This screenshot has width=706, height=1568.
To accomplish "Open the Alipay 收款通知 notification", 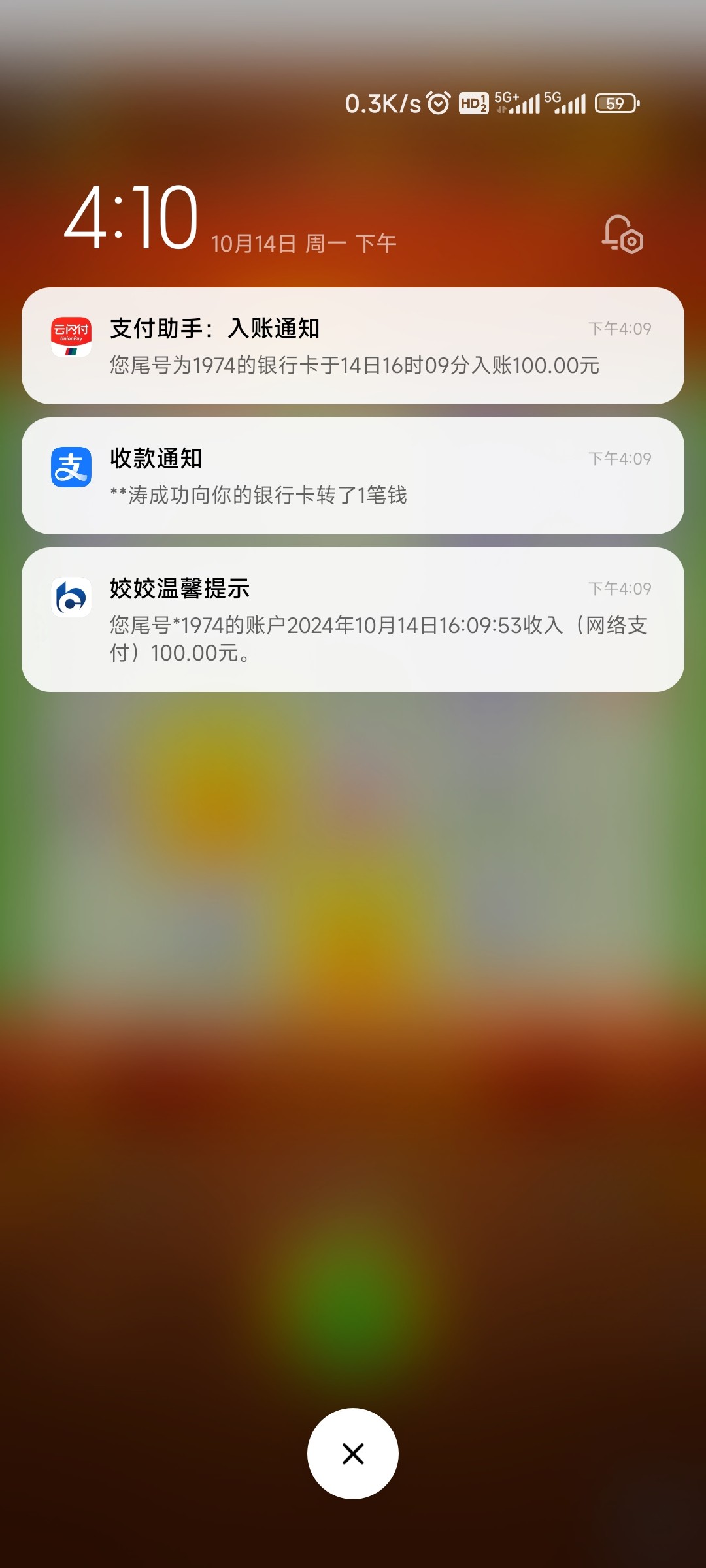I will click(x=353, y=476).
